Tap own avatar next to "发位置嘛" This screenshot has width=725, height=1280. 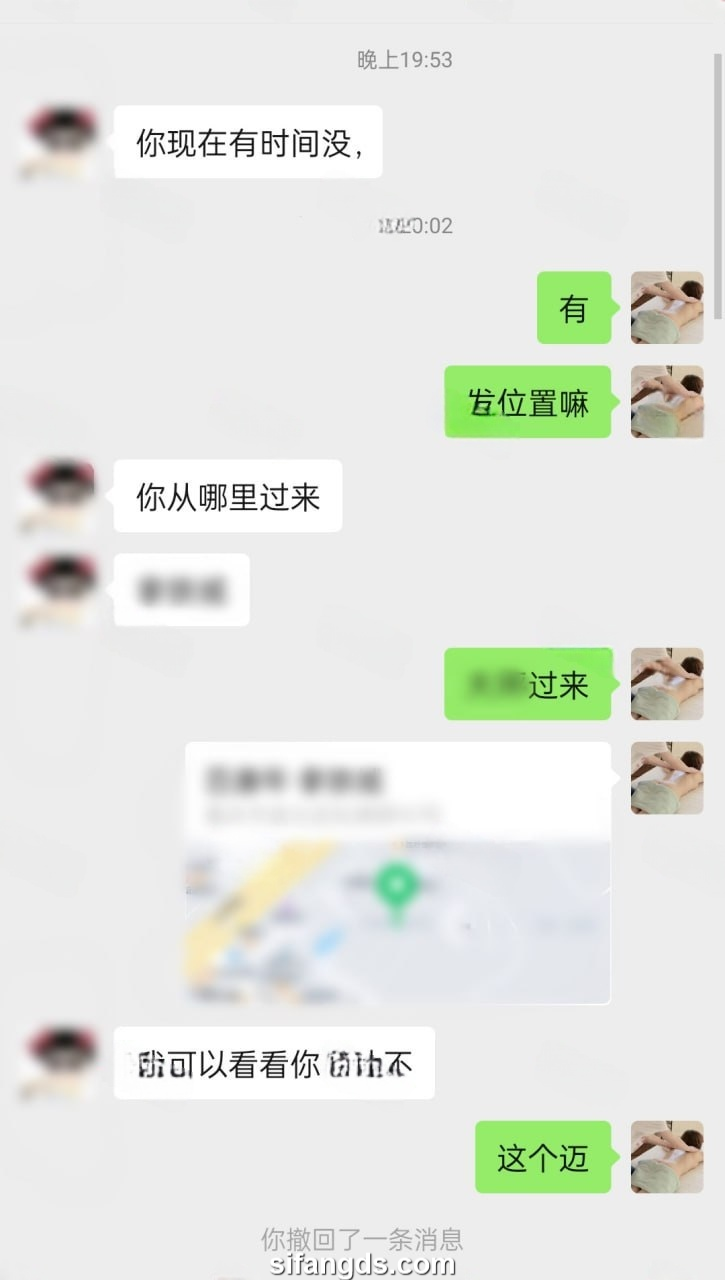click(667, 402)
